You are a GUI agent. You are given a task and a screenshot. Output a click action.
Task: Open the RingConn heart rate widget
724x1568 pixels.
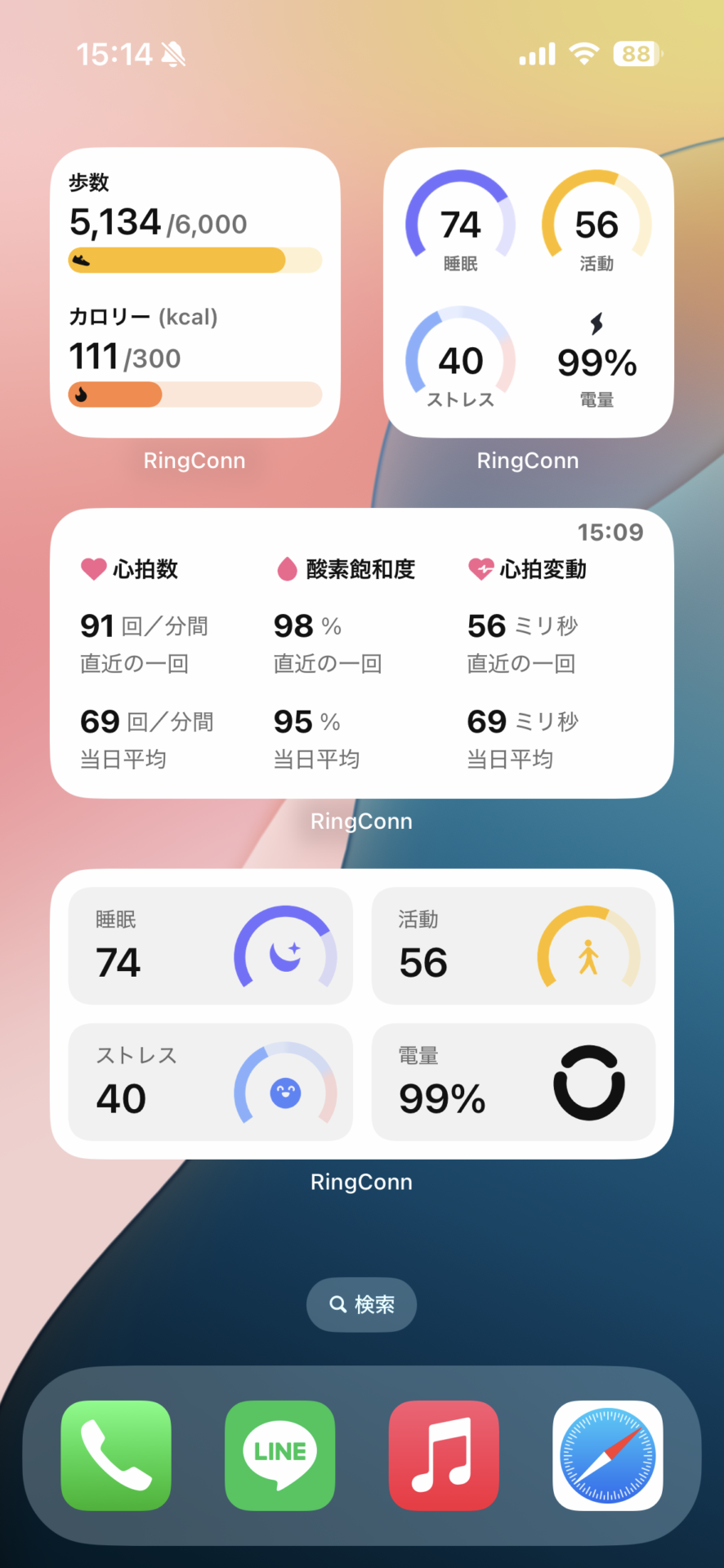361,653
